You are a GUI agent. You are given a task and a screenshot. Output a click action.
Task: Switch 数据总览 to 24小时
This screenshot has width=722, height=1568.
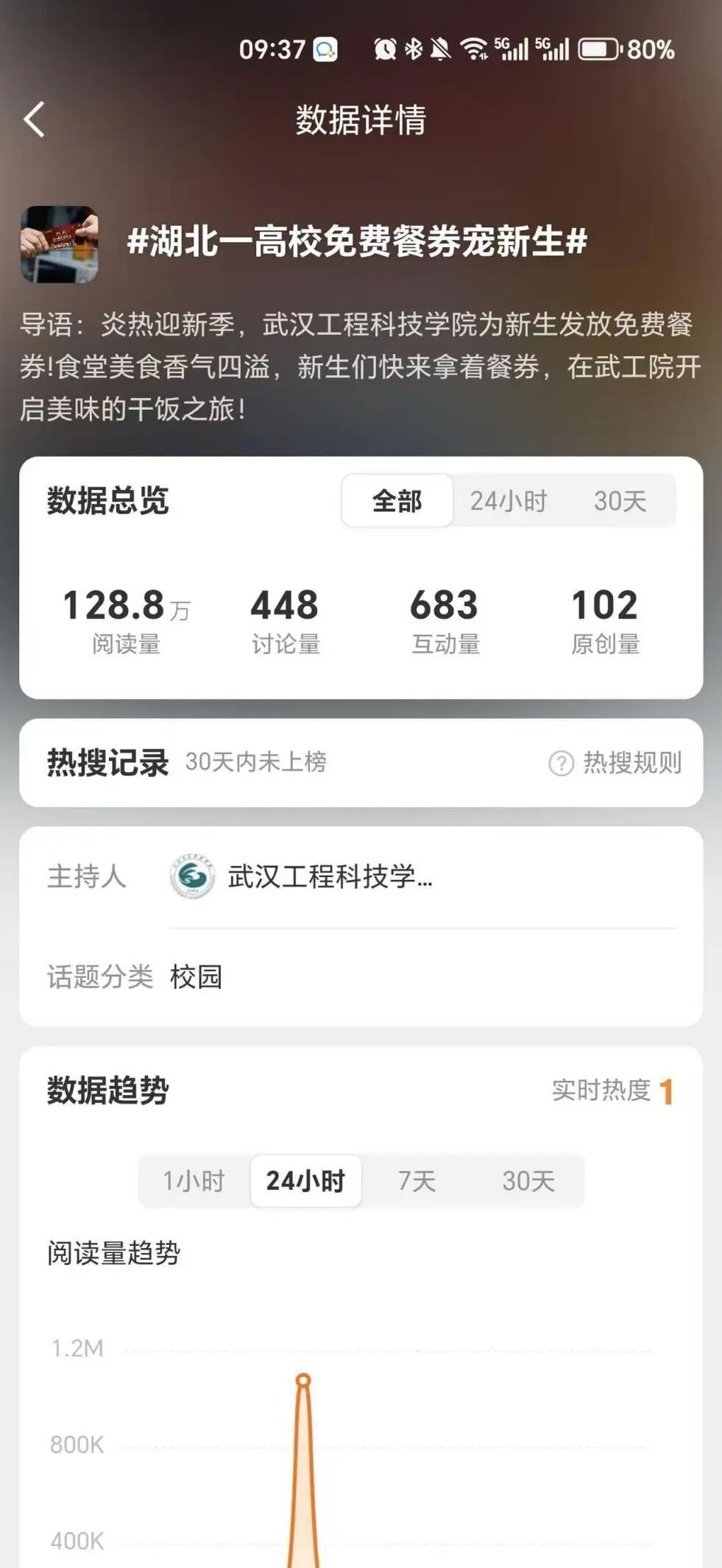(x=509, y=501)
